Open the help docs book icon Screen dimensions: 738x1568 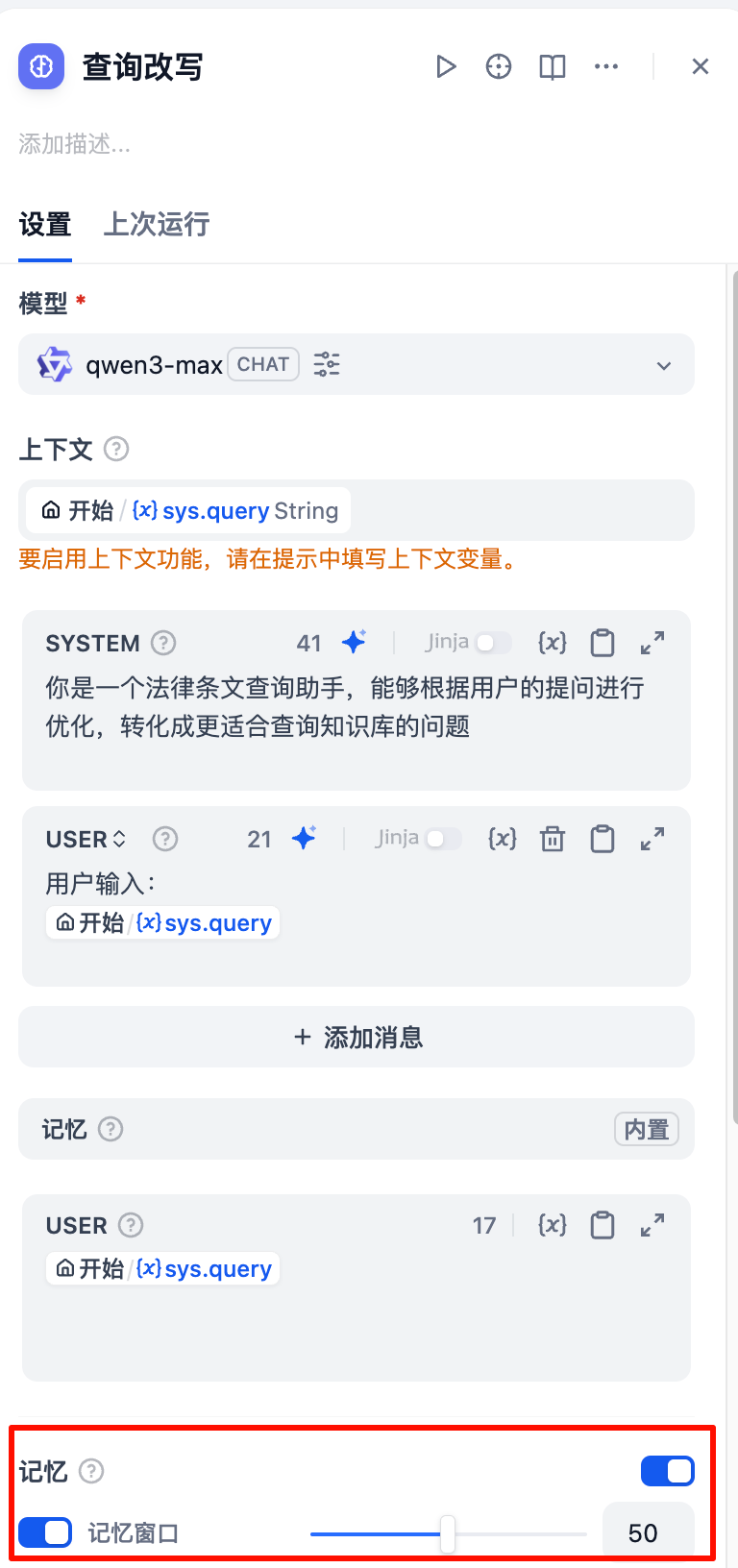click(x=553, y=66)
